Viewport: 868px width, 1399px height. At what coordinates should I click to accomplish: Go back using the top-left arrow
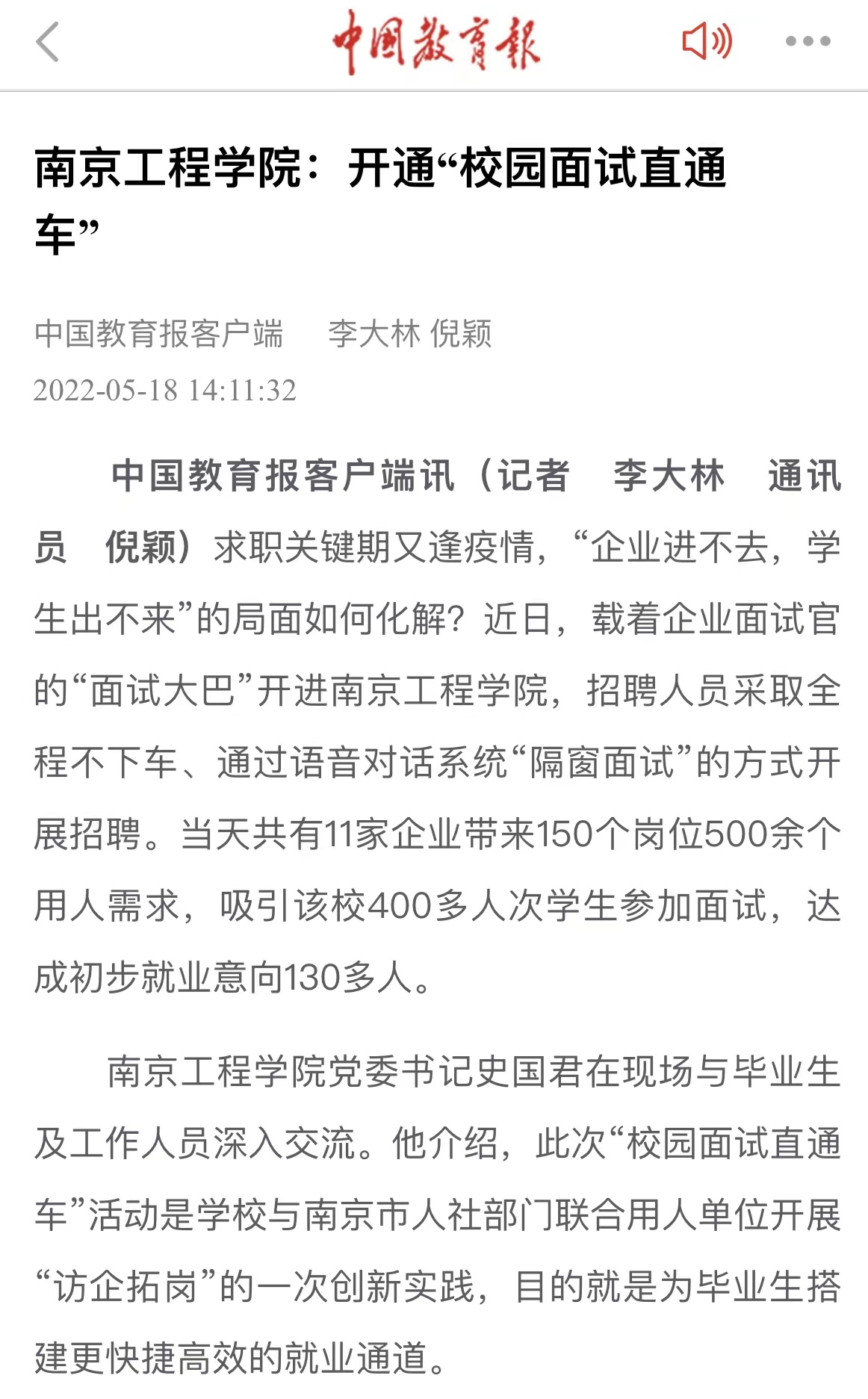[47, 42]
